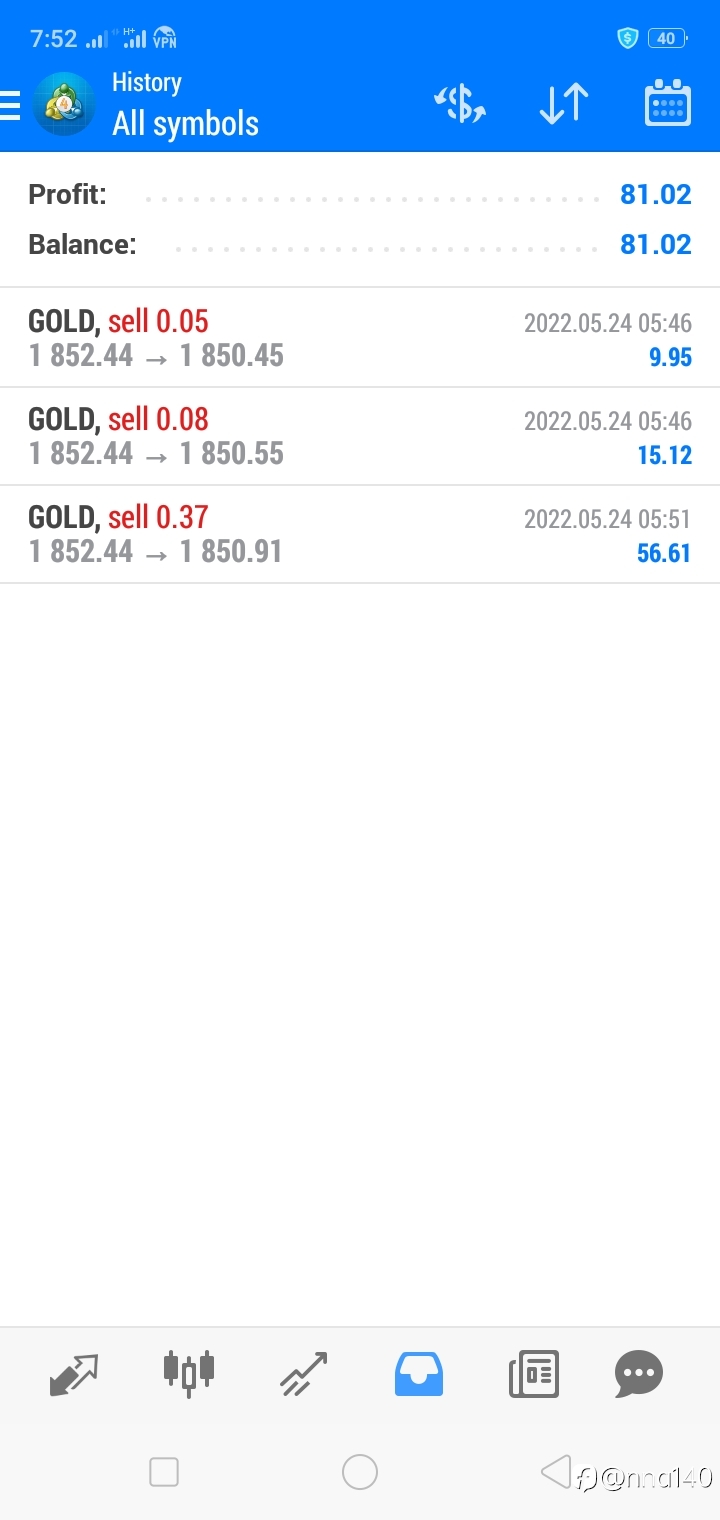Switch to the Trade tab

tap(304, 1374)
